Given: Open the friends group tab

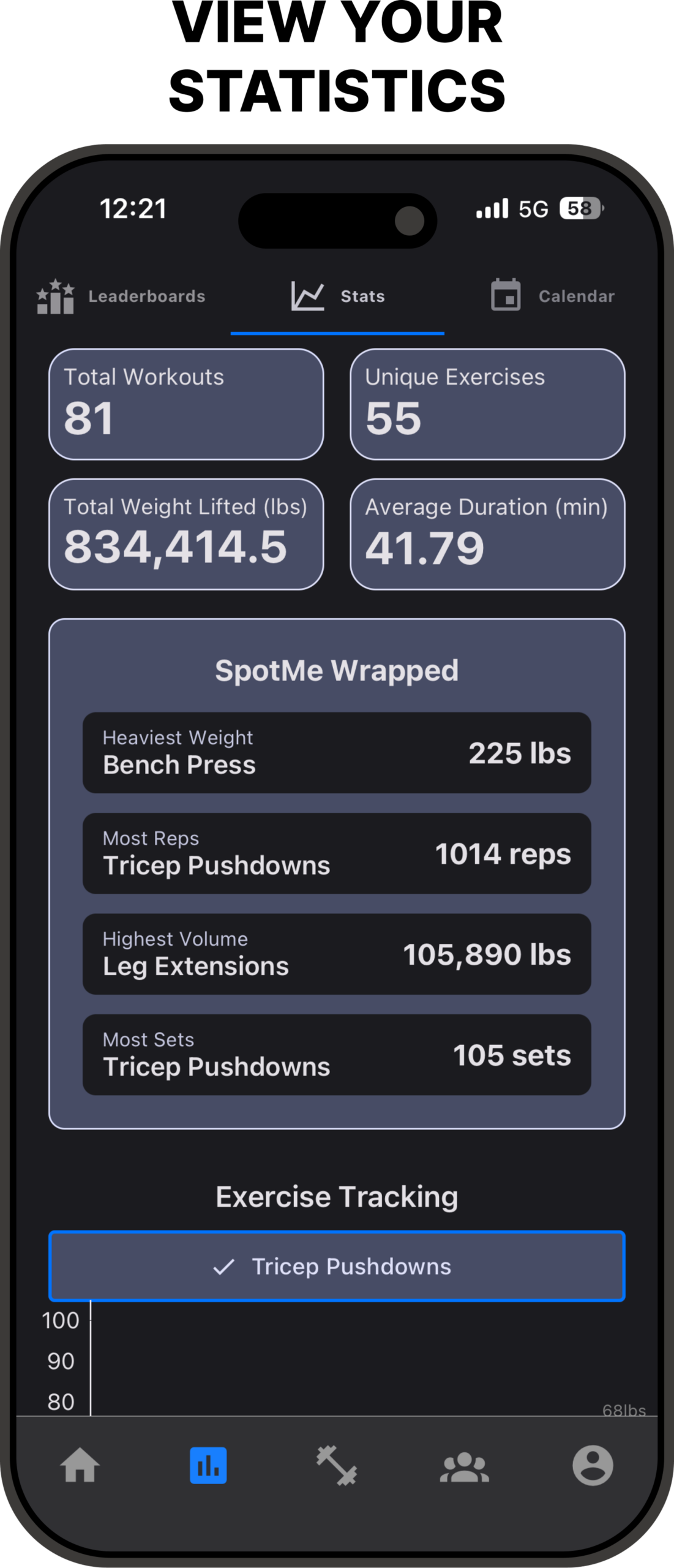Looking at the screenshot, I should point(465,1466).
